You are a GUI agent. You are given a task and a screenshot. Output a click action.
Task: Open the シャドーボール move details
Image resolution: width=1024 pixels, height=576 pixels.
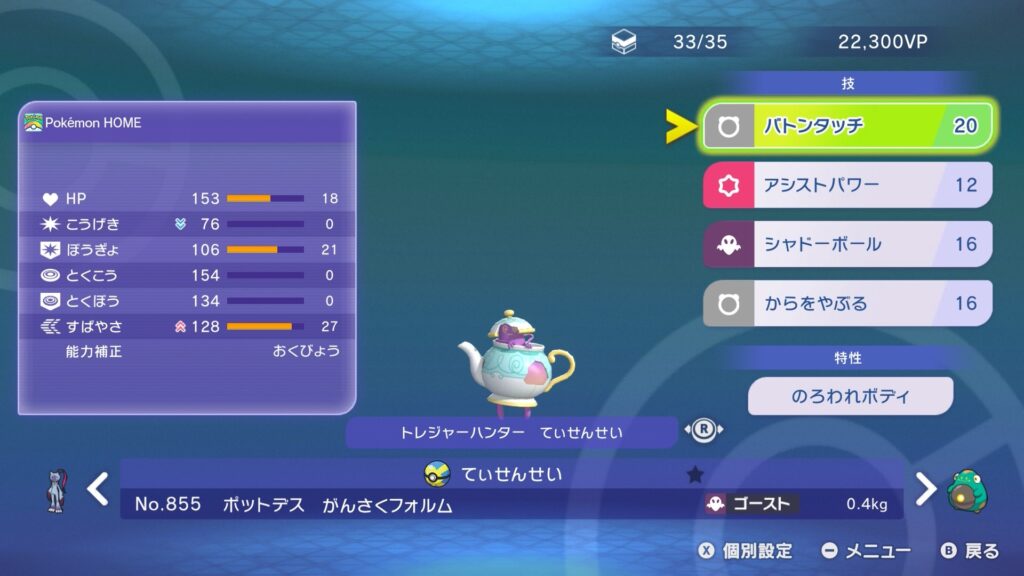pyautogui.click(x=847, y=244)
